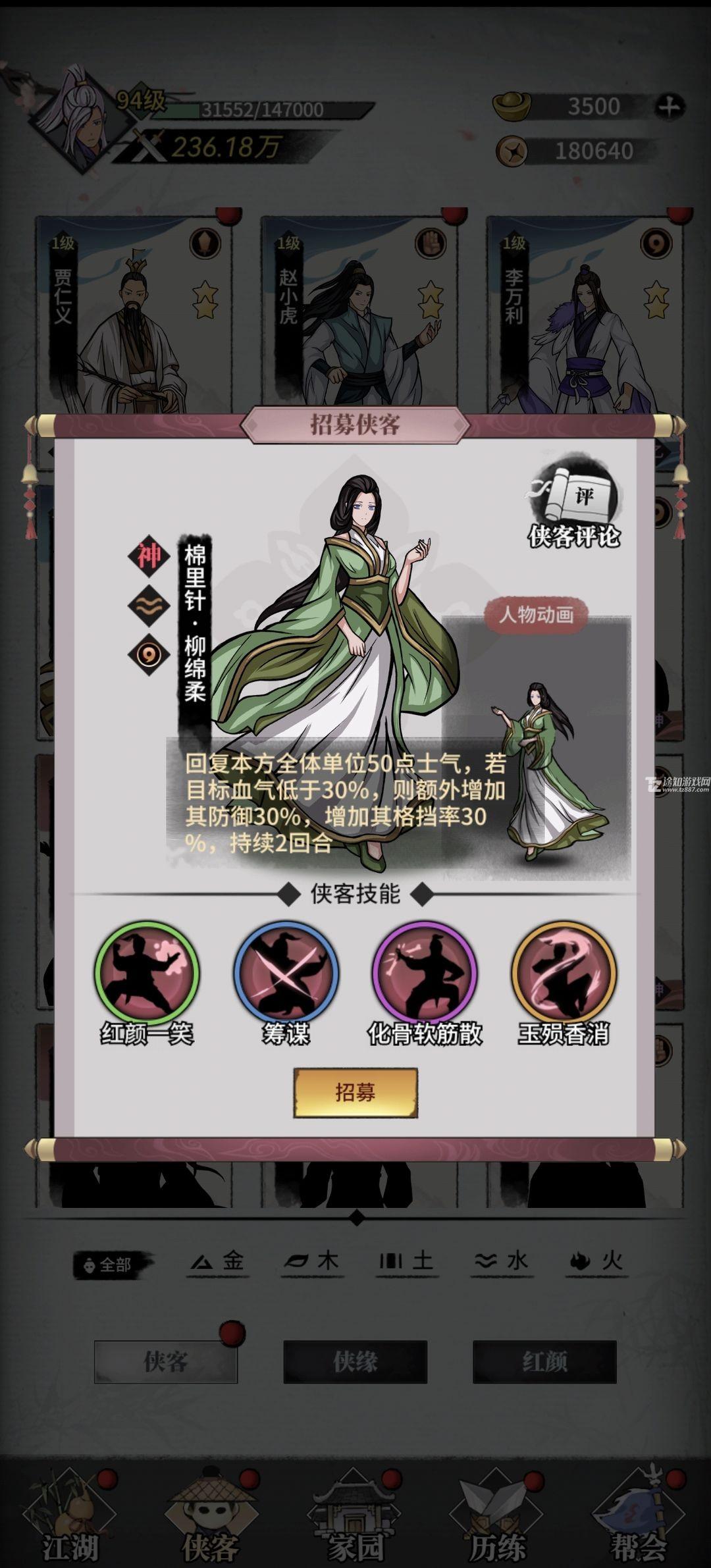Filter heroes by 火 element
The width and height of the screenshot is (711, 1568).
tap(596, 1261)
